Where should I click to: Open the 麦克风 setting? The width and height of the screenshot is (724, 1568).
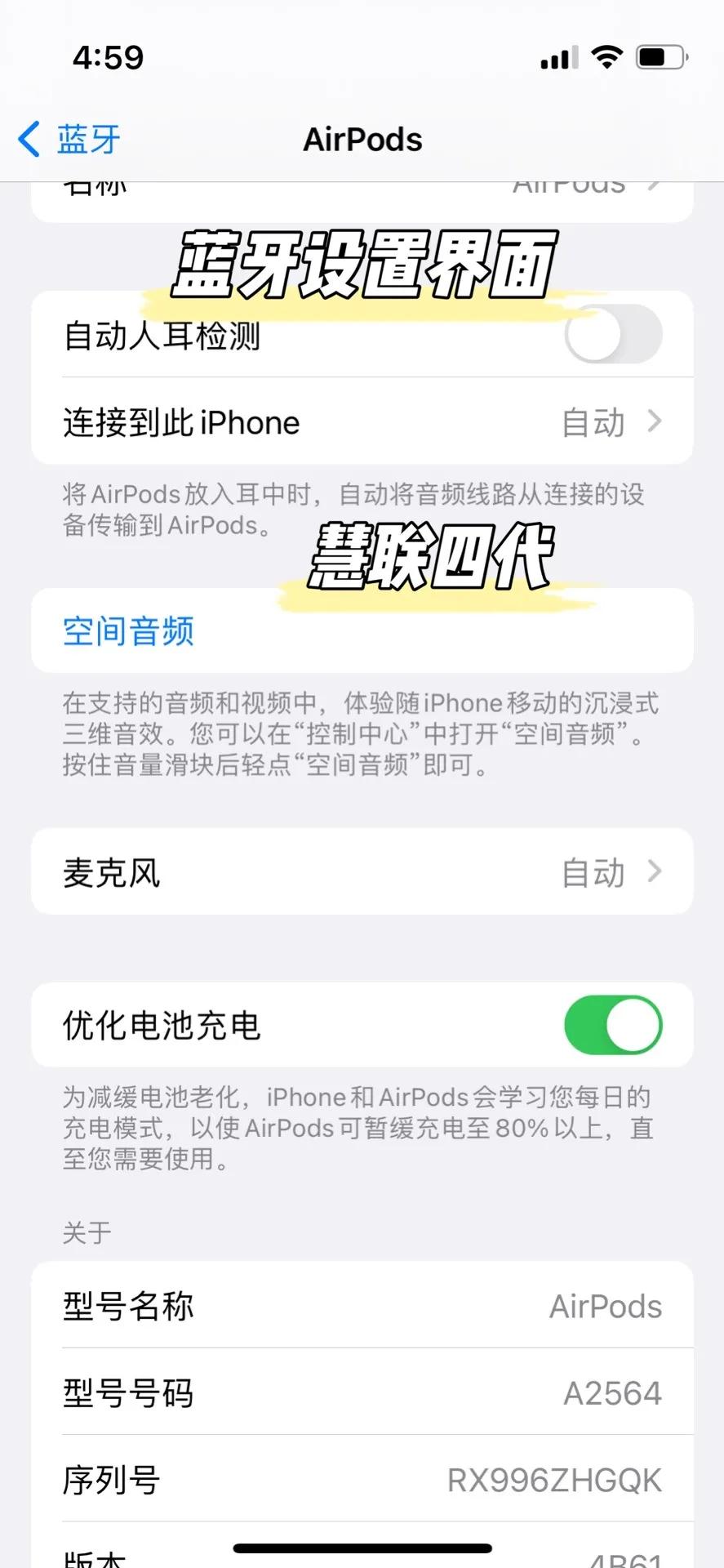(x=362, y=871)
